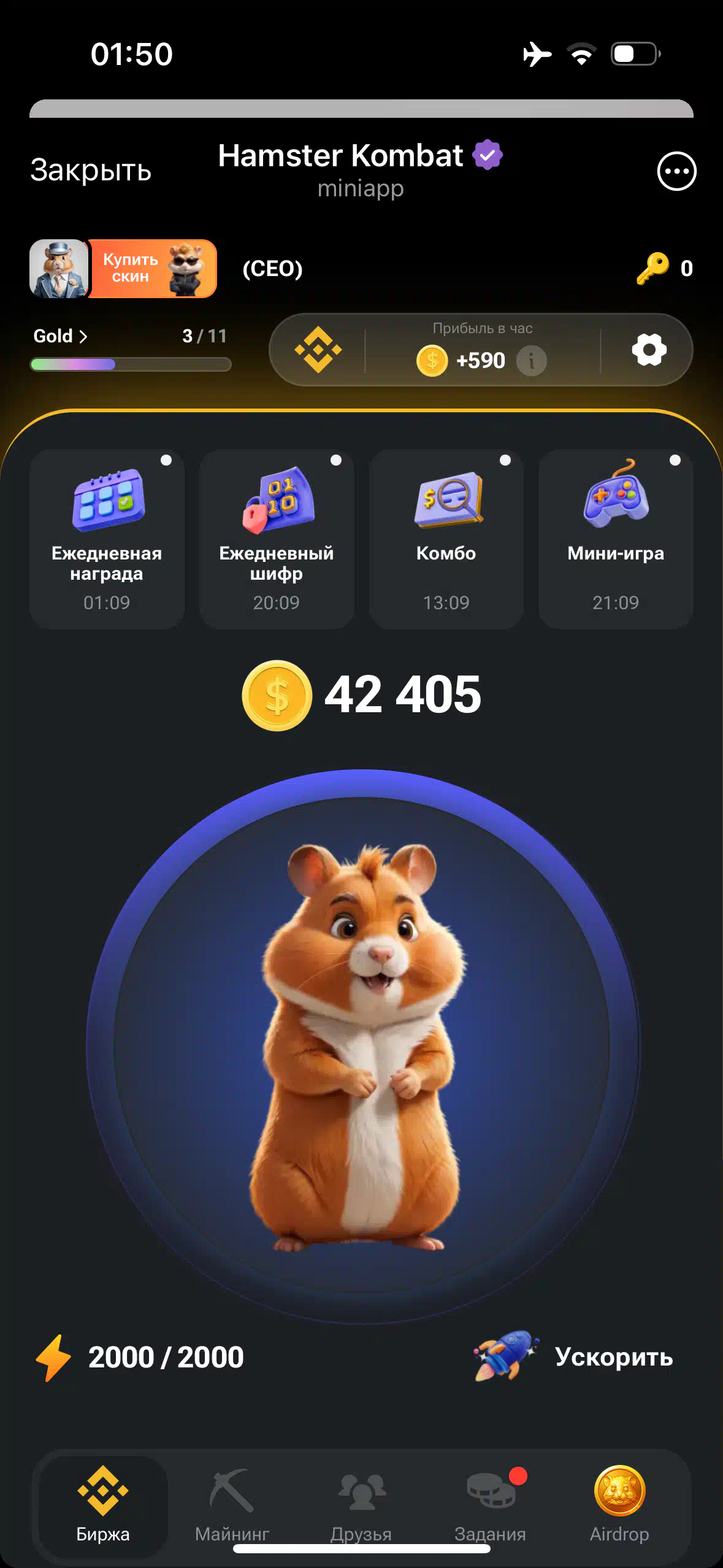Show profit per hour info

531,361
